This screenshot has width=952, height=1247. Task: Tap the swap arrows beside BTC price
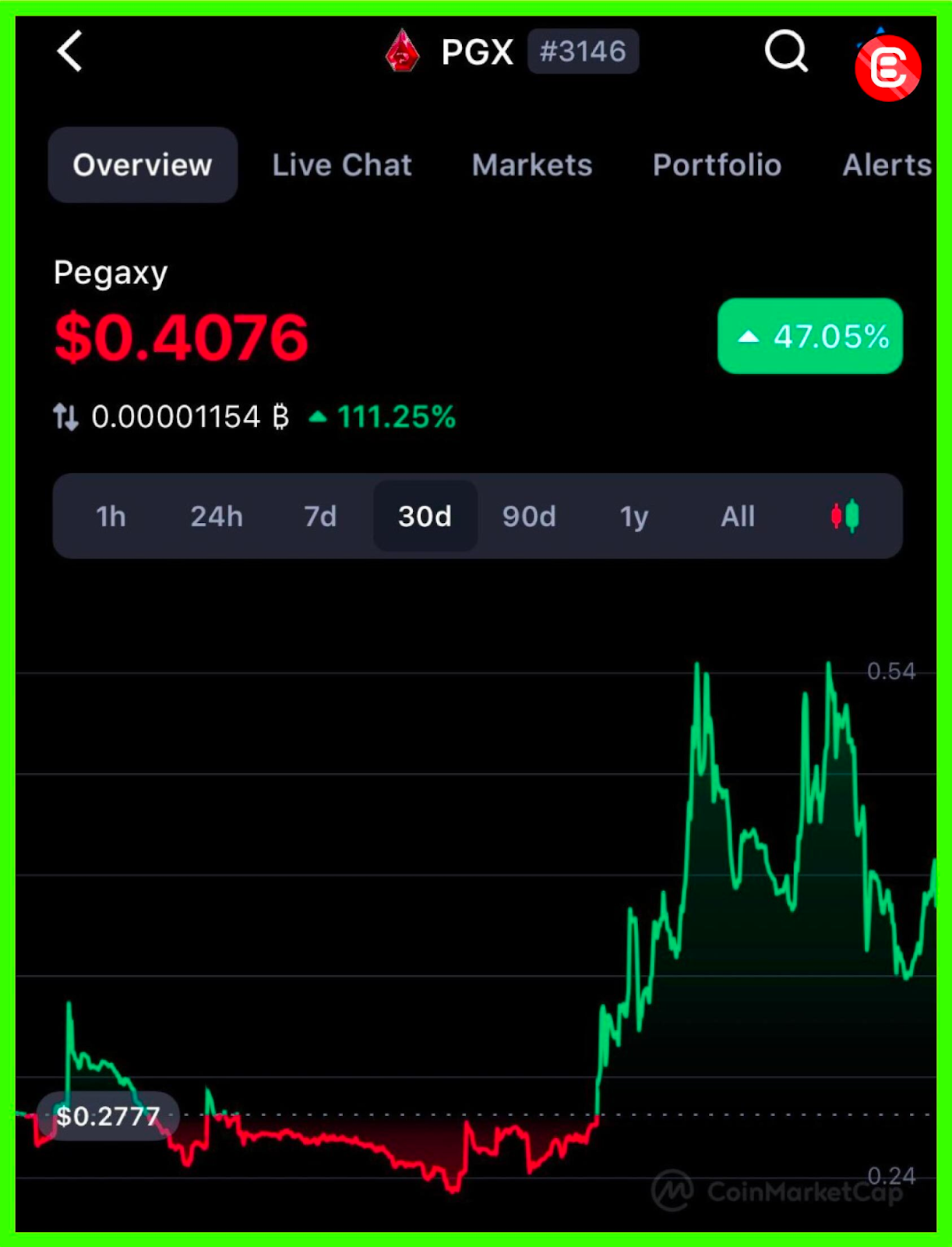click(x=66, y=417)
